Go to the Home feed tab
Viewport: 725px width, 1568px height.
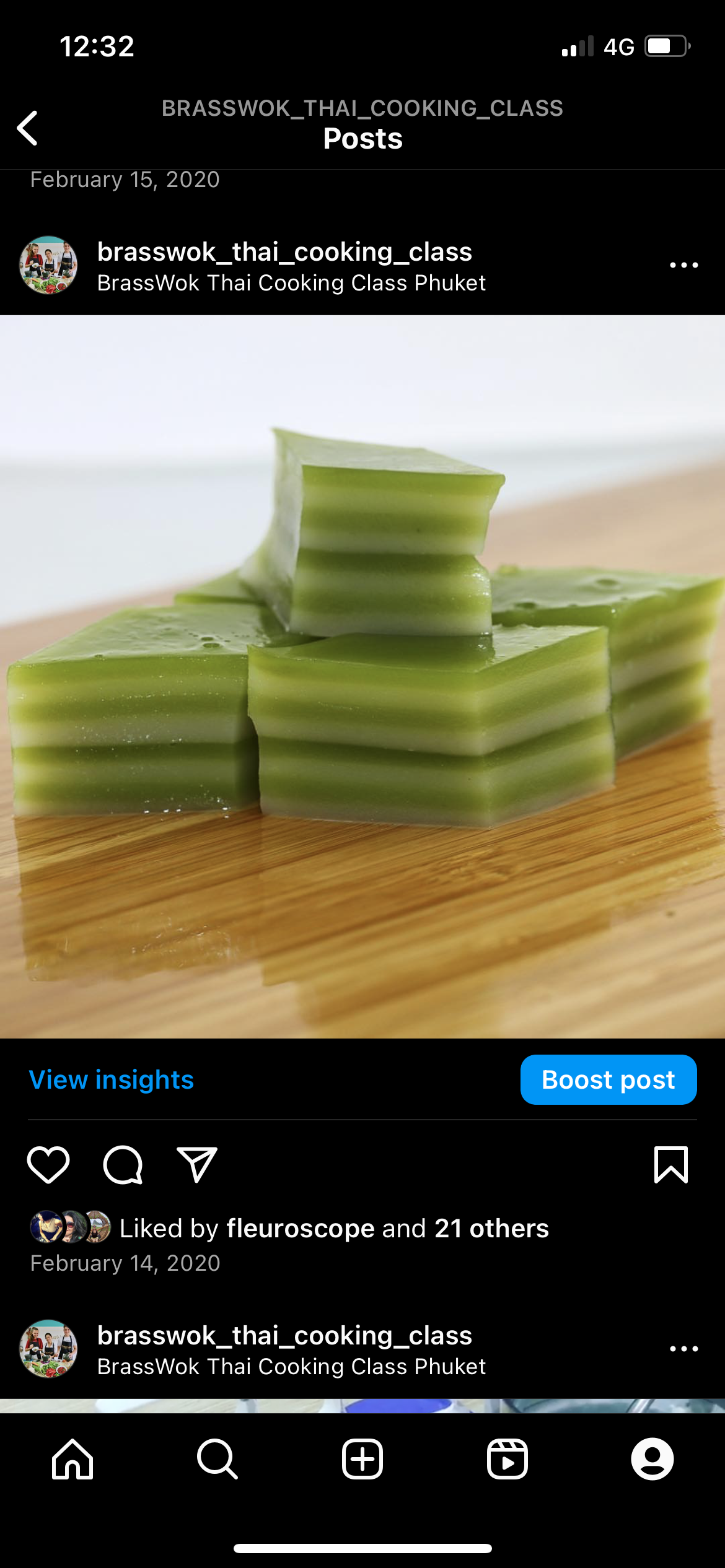[72, 1459]
